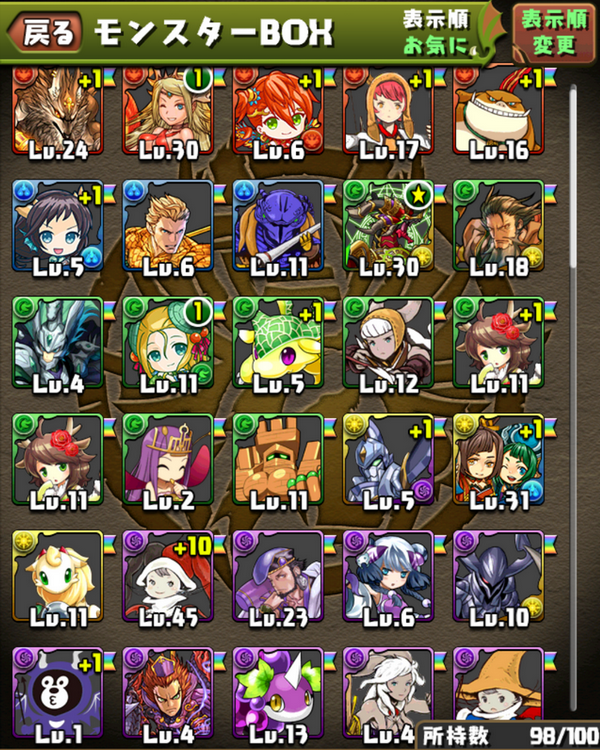This screenshot has width=600, height=750.
Task: Open the Lv.18 green bearded warrior card
Action: tap(496, 228)
